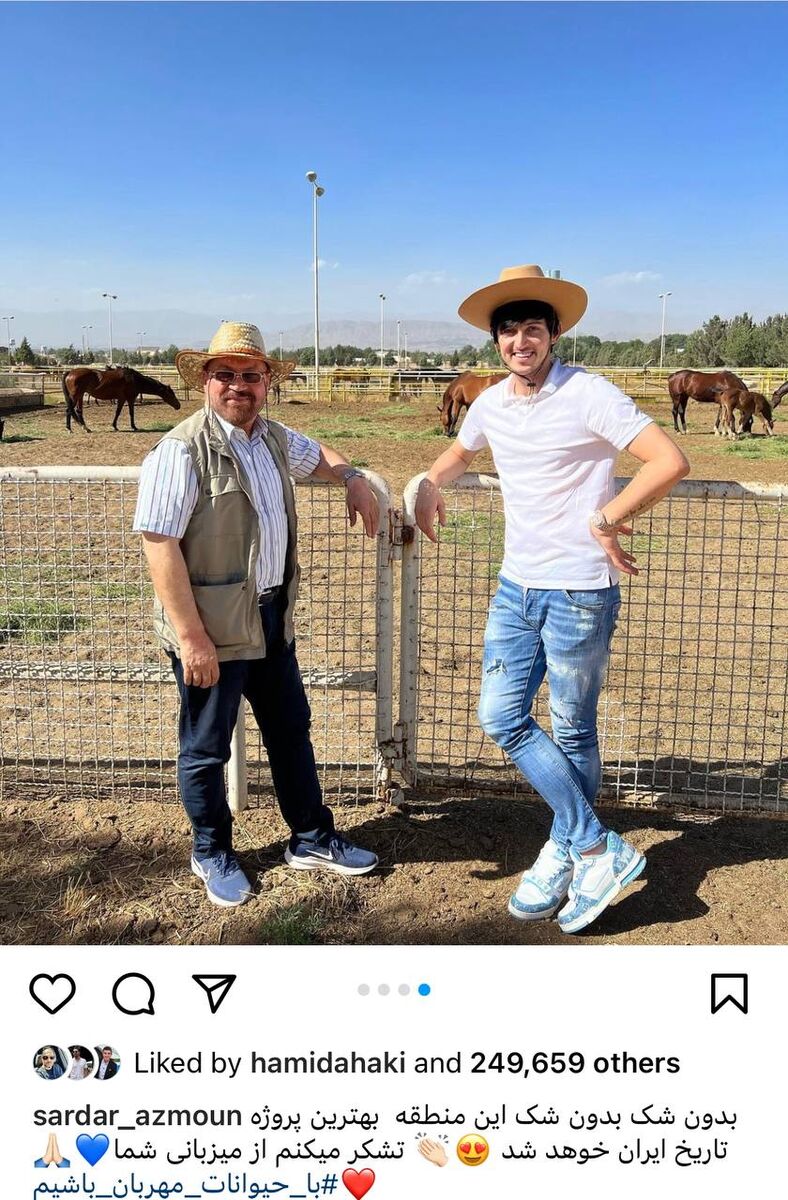788x1200 pixels.
Task: Open the comments on this post
Action: point(133,993)
